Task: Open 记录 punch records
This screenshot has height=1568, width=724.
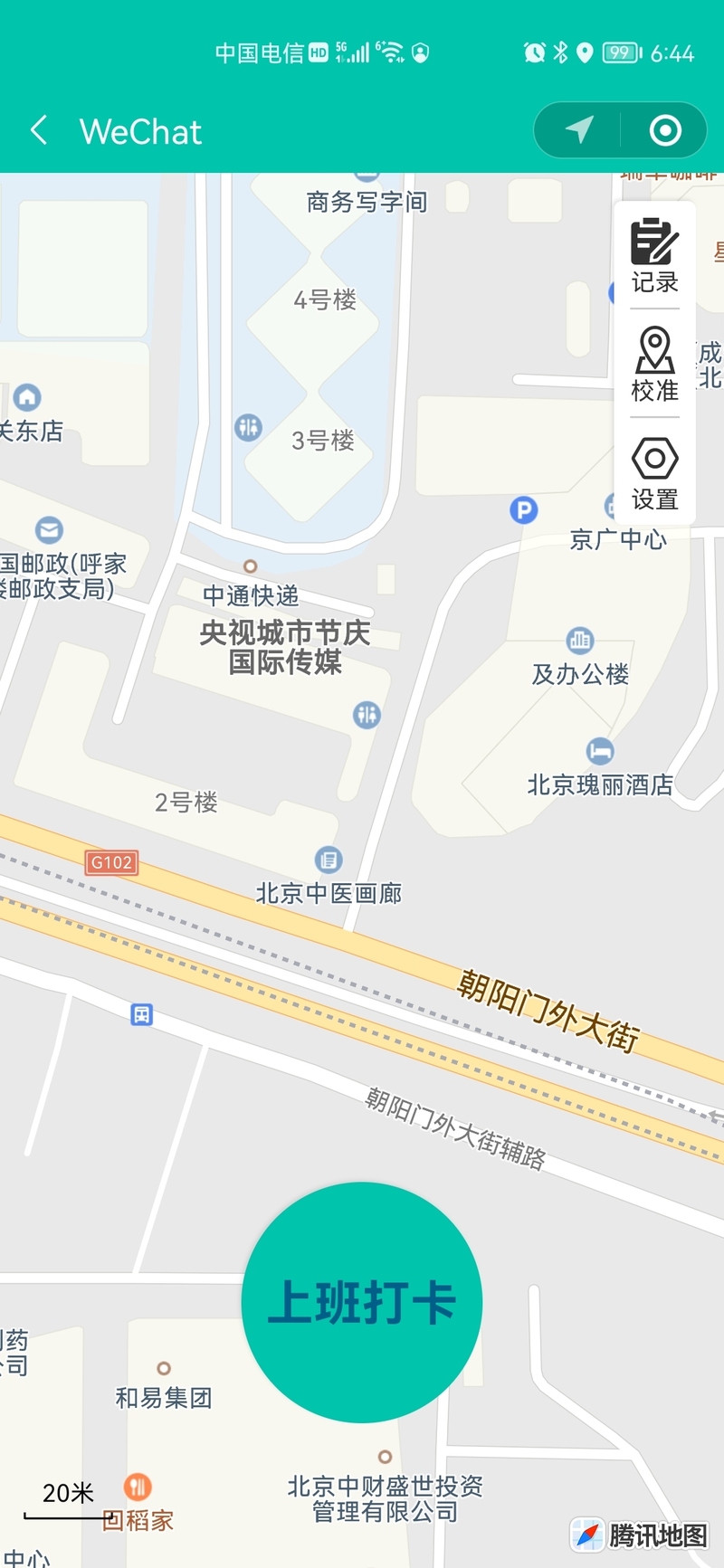Action: point(654,256)
